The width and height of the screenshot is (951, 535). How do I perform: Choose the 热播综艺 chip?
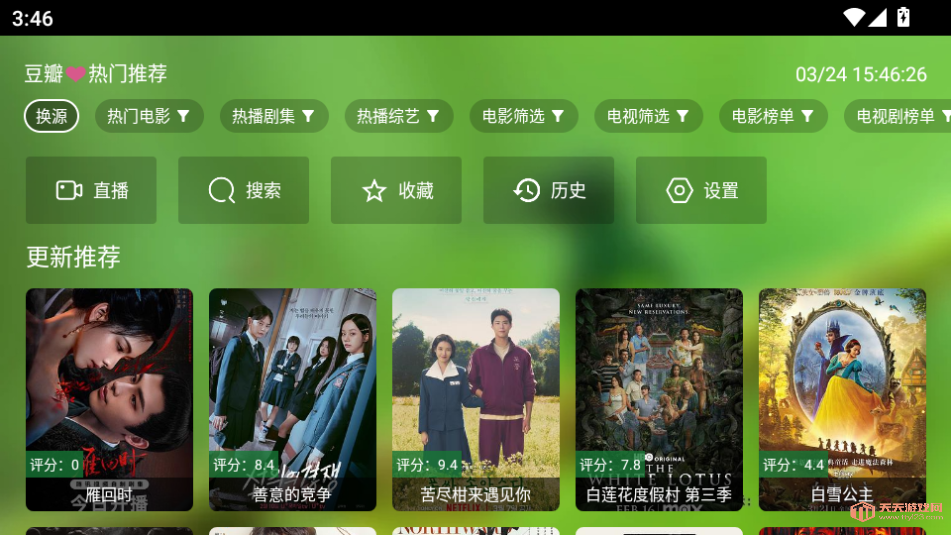coord(399,116)
